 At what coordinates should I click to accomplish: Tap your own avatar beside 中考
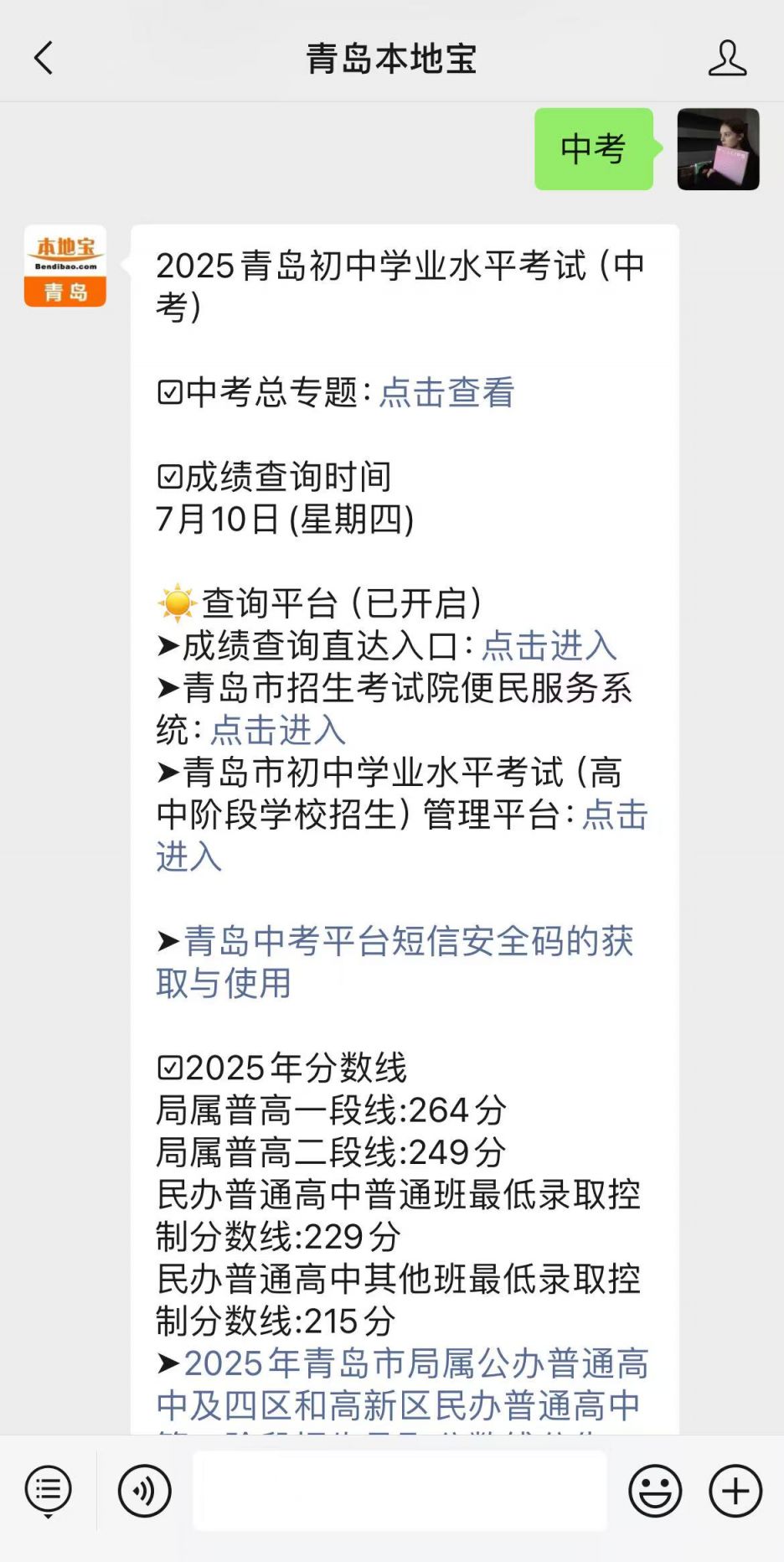718,149
